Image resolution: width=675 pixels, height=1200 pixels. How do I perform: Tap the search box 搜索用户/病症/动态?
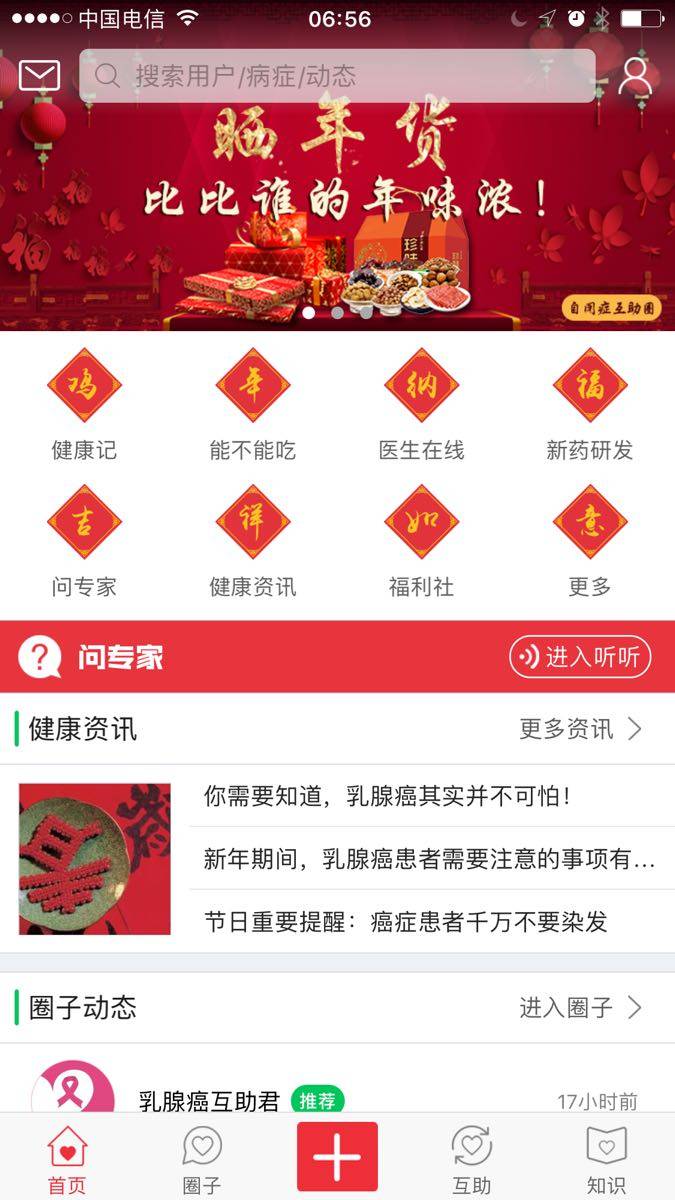click(x=337, y=76)
